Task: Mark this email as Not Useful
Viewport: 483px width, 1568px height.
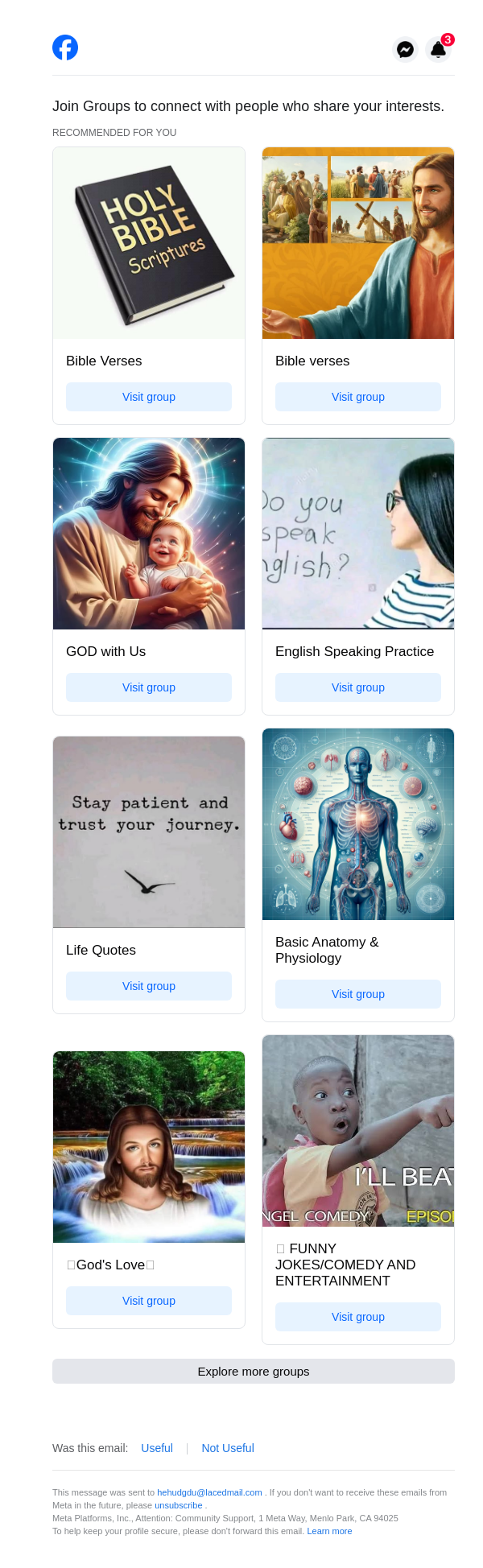Action: 228,1448
